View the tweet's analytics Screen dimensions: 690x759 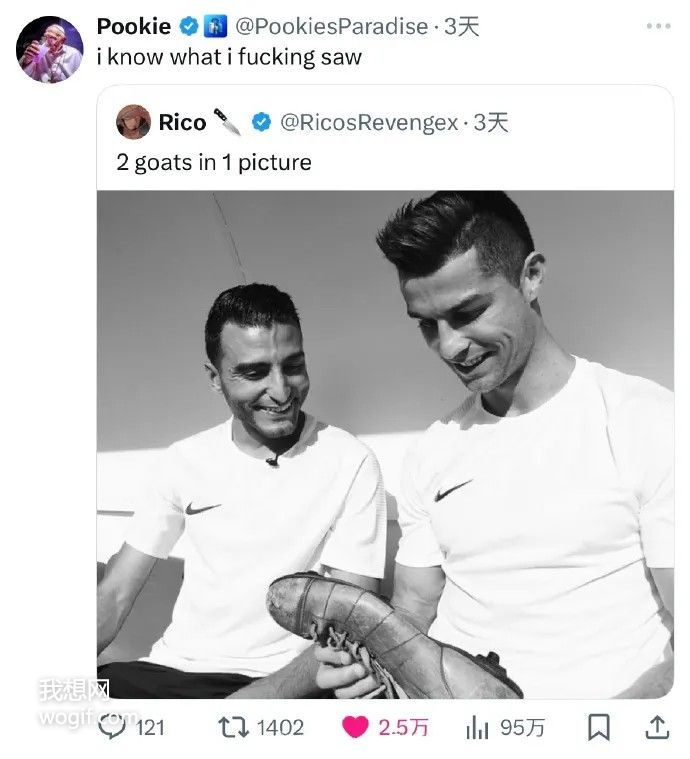[478, 727]
